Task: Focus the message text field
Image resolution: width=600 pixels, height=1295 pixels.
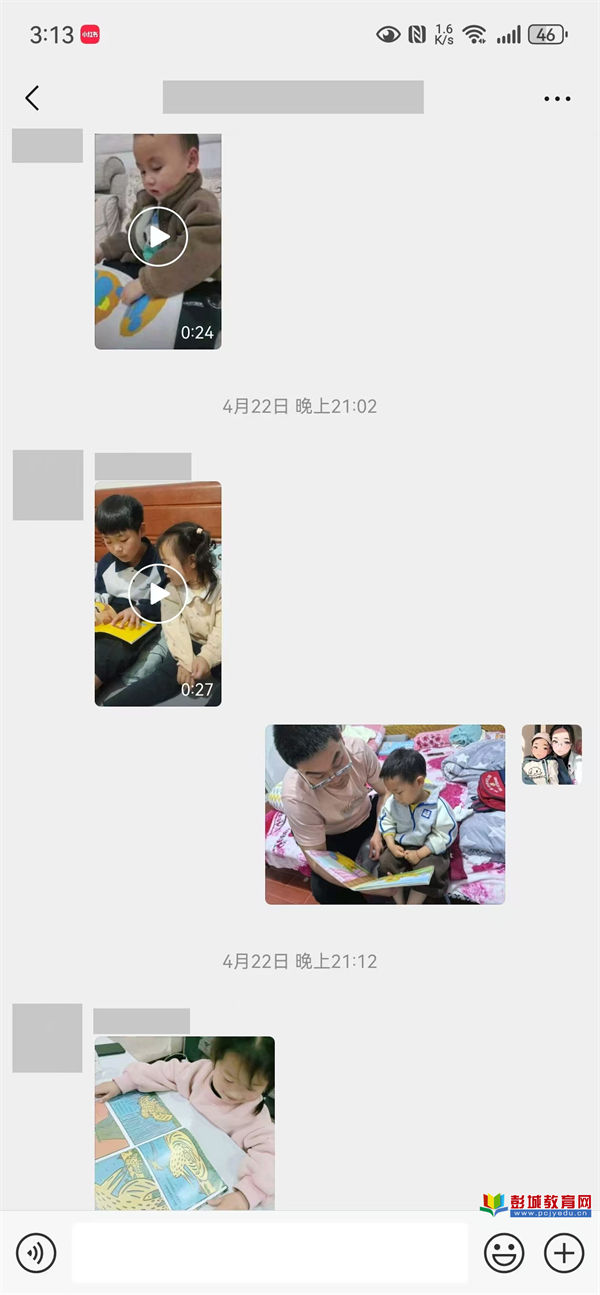Action: click(270, 1252)
